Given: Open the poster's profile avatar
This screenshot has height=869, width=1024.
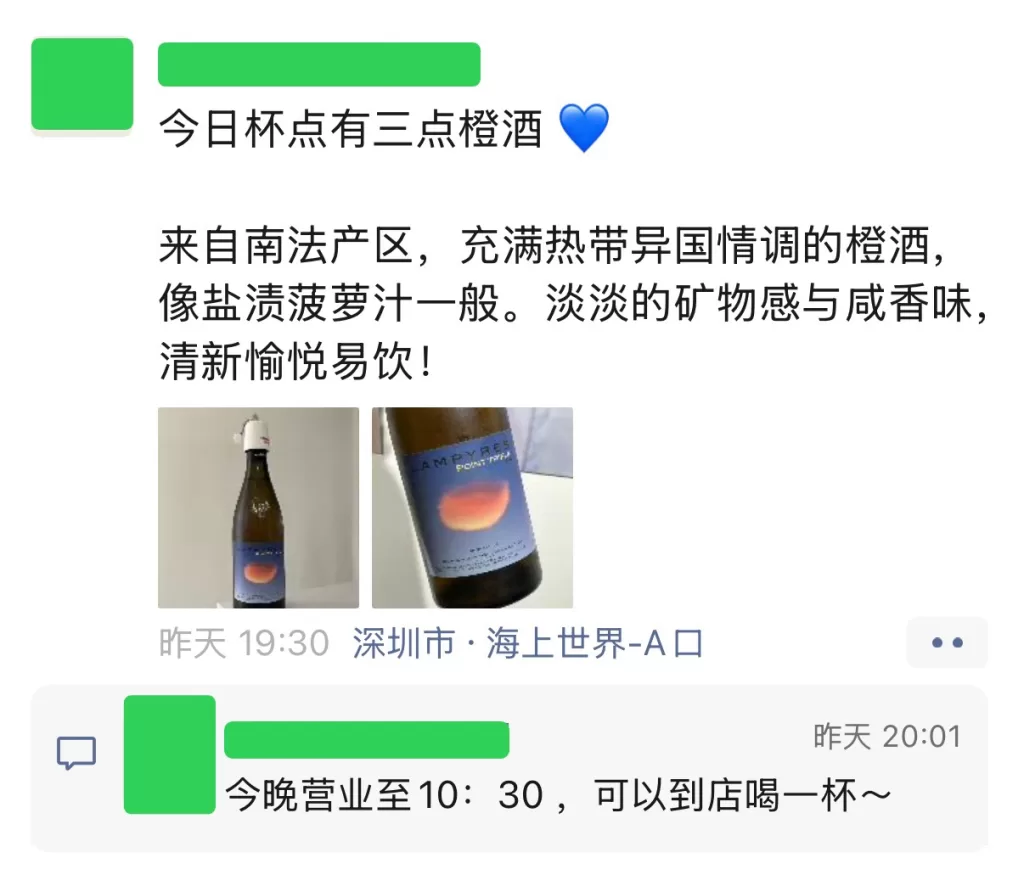Looking at the screenshot, I should point(82,84).
